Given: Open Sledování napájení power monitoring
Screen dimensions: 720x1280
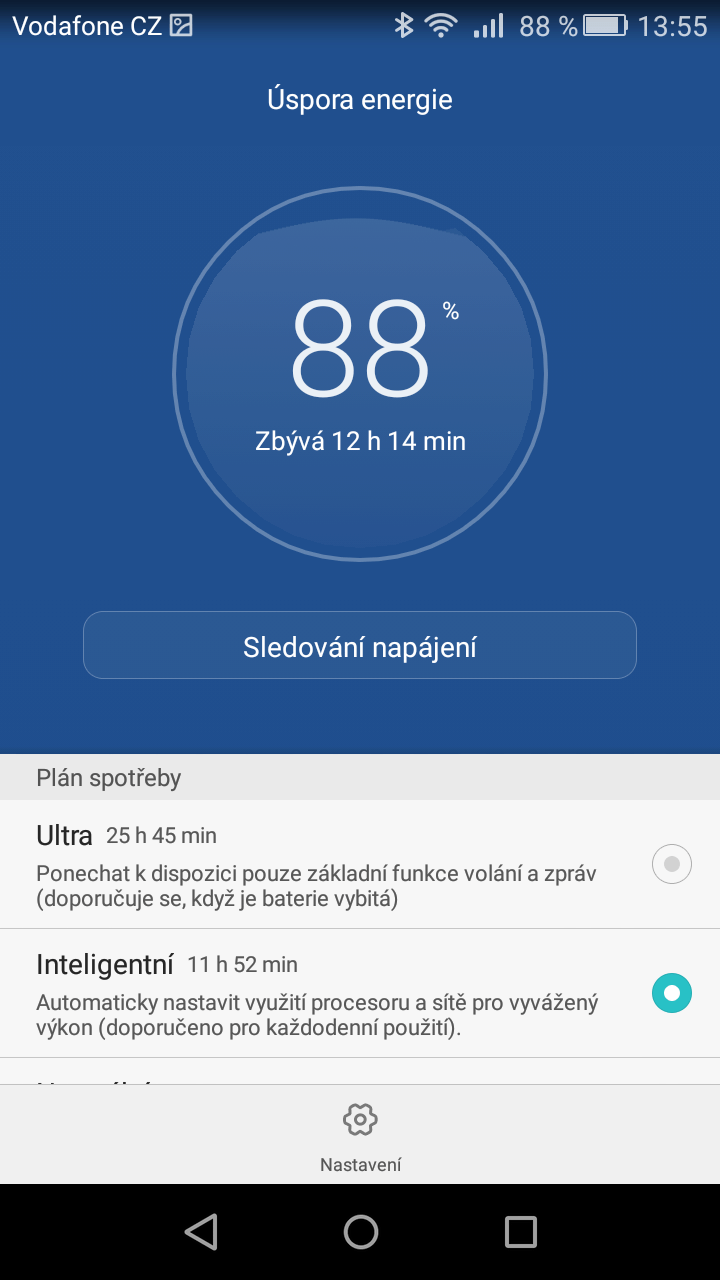Looking at the screenshot, I should pyautogui.click(x=360, y=645).
